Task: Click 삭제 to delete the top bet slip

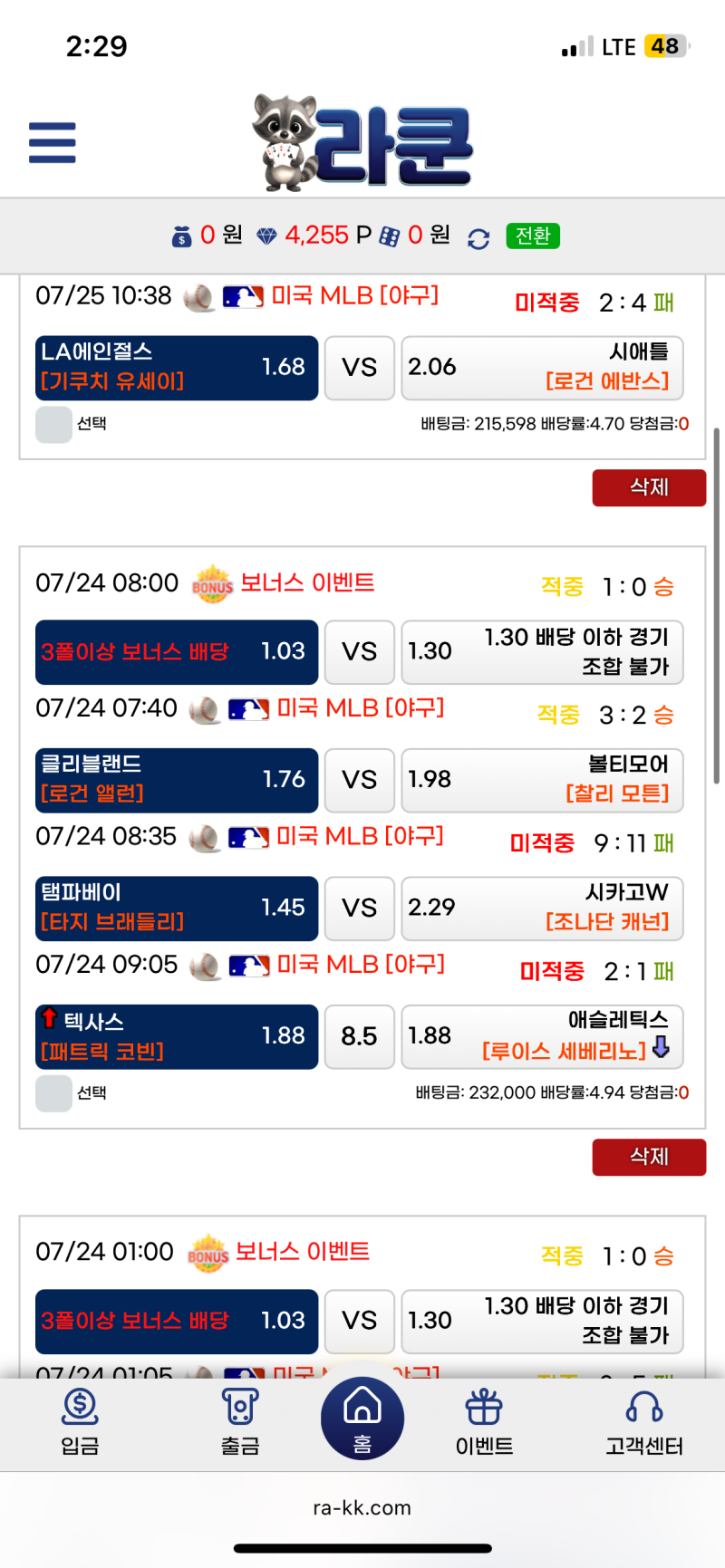Action: pyautogui.click(x=649, y=487)
